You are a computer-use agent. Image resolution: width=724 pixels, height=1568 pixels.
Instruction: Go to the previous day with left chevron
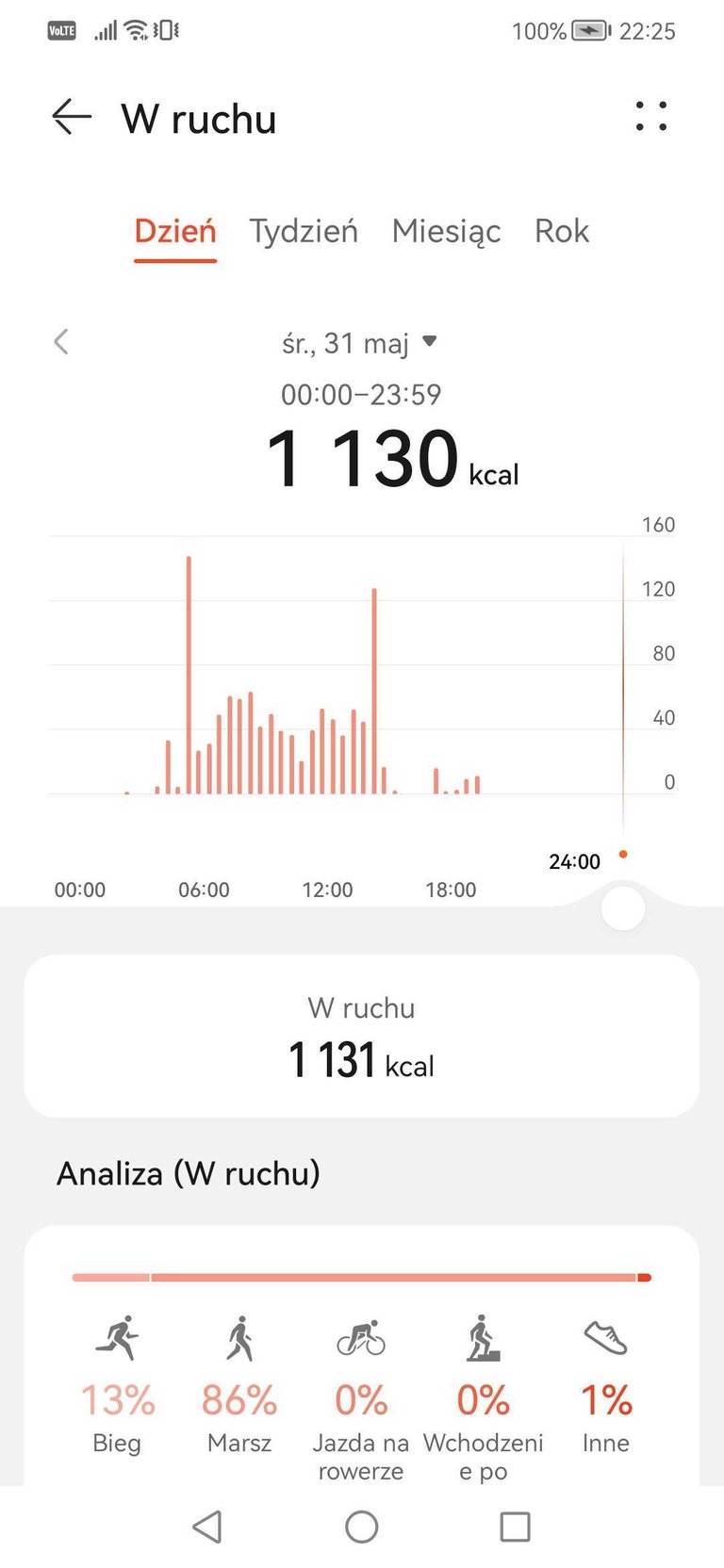click(x=61, y=341)
